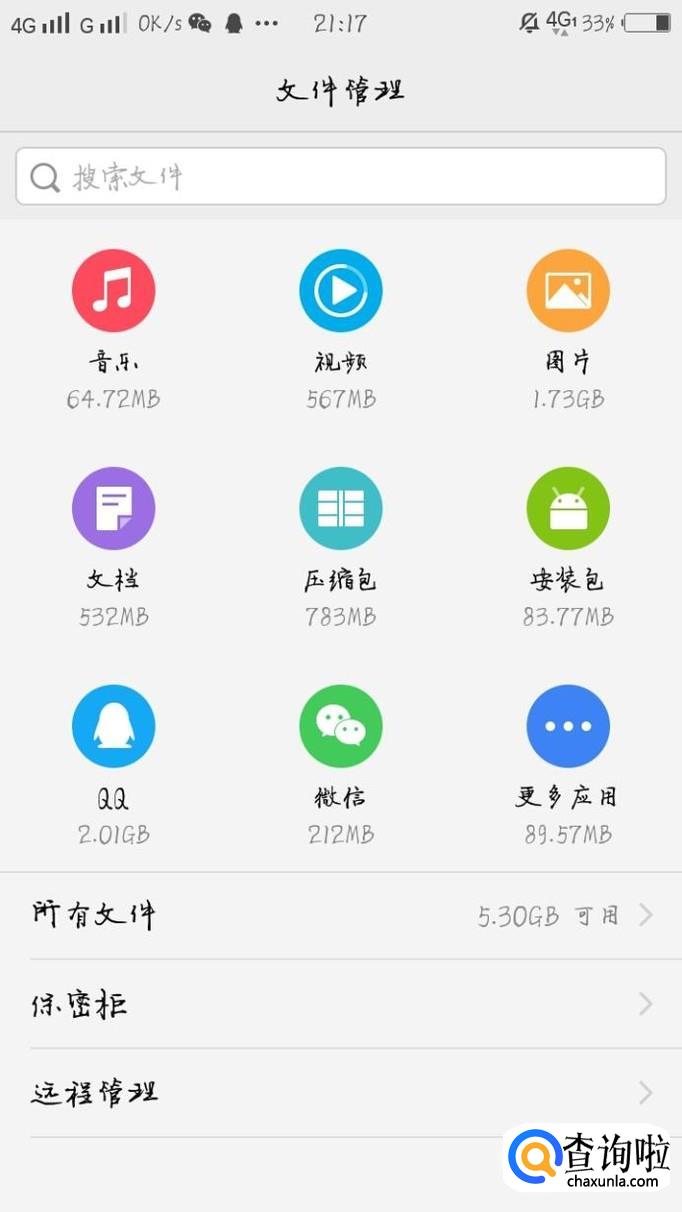Browse the 图片 pictures category

pos(568,291)
